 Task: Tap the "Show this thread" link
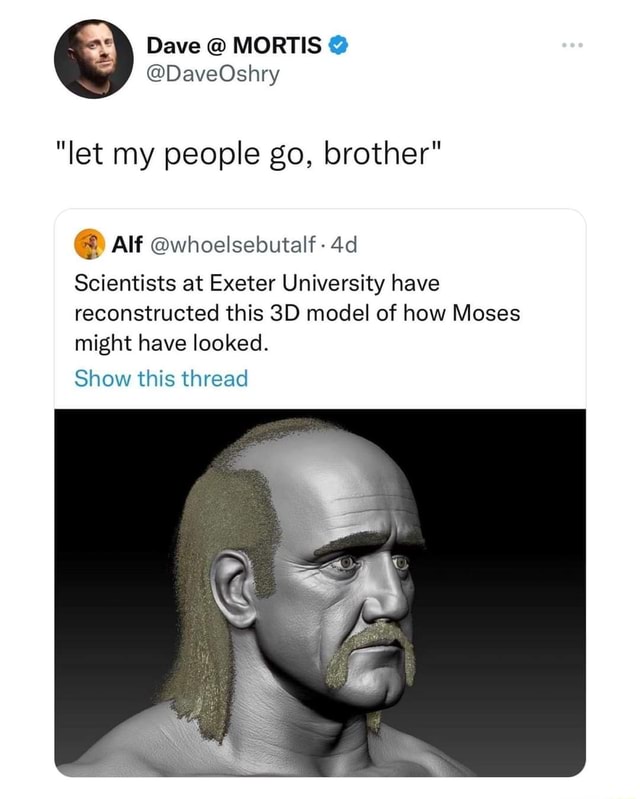[161, 378]
